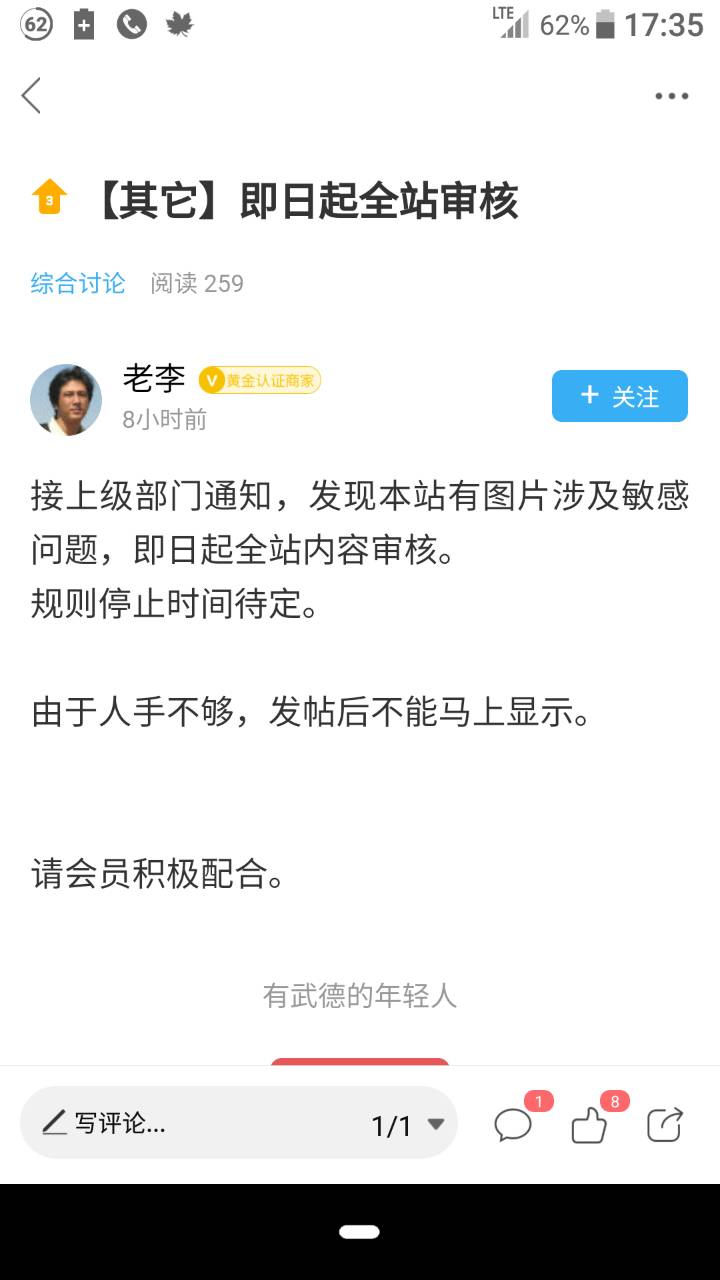View comments via the speech bubble icon
This screenshot has height=1280, width=720.
[x=514, y=1125]
